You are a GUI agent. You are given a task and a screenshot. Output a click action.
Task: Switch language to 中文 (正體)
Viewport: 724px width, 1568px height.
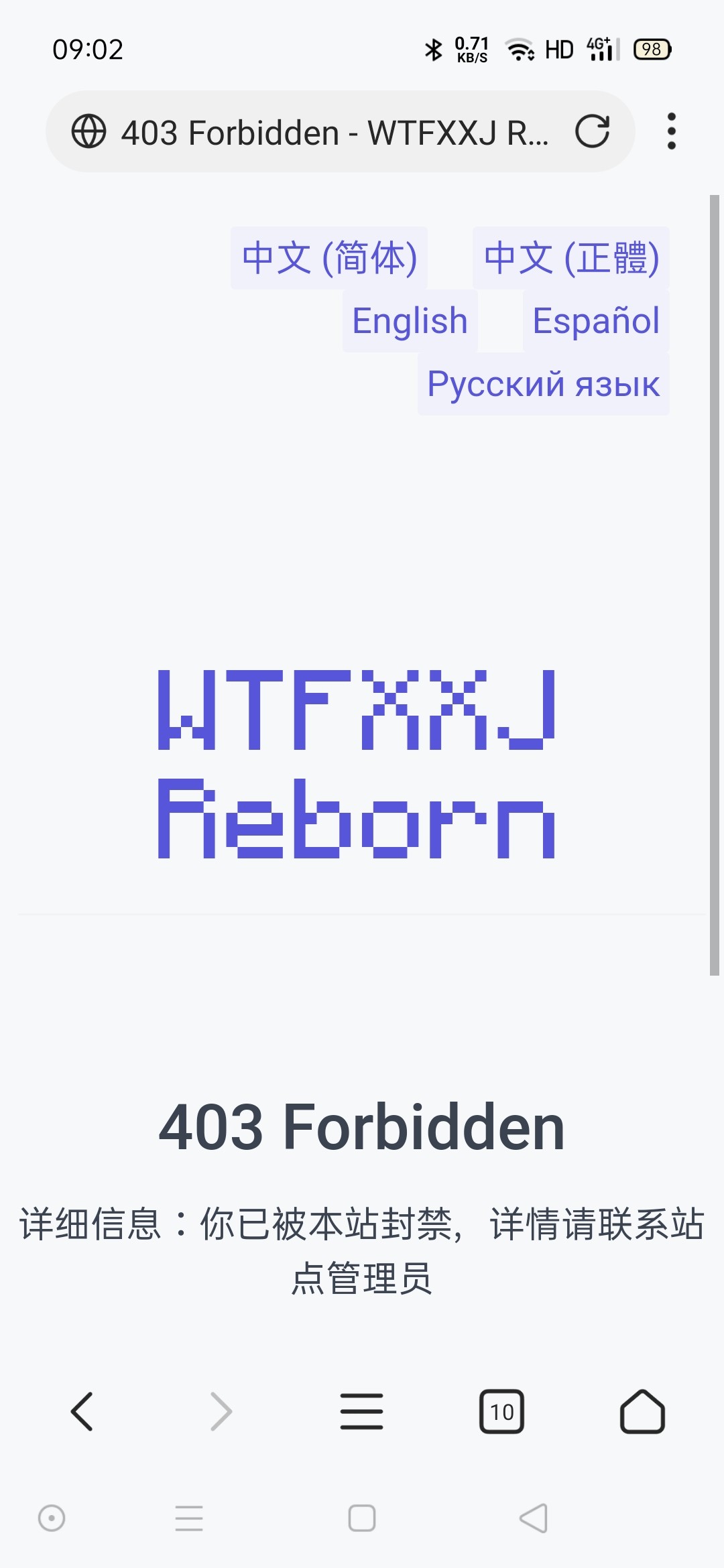pos(571,258)
